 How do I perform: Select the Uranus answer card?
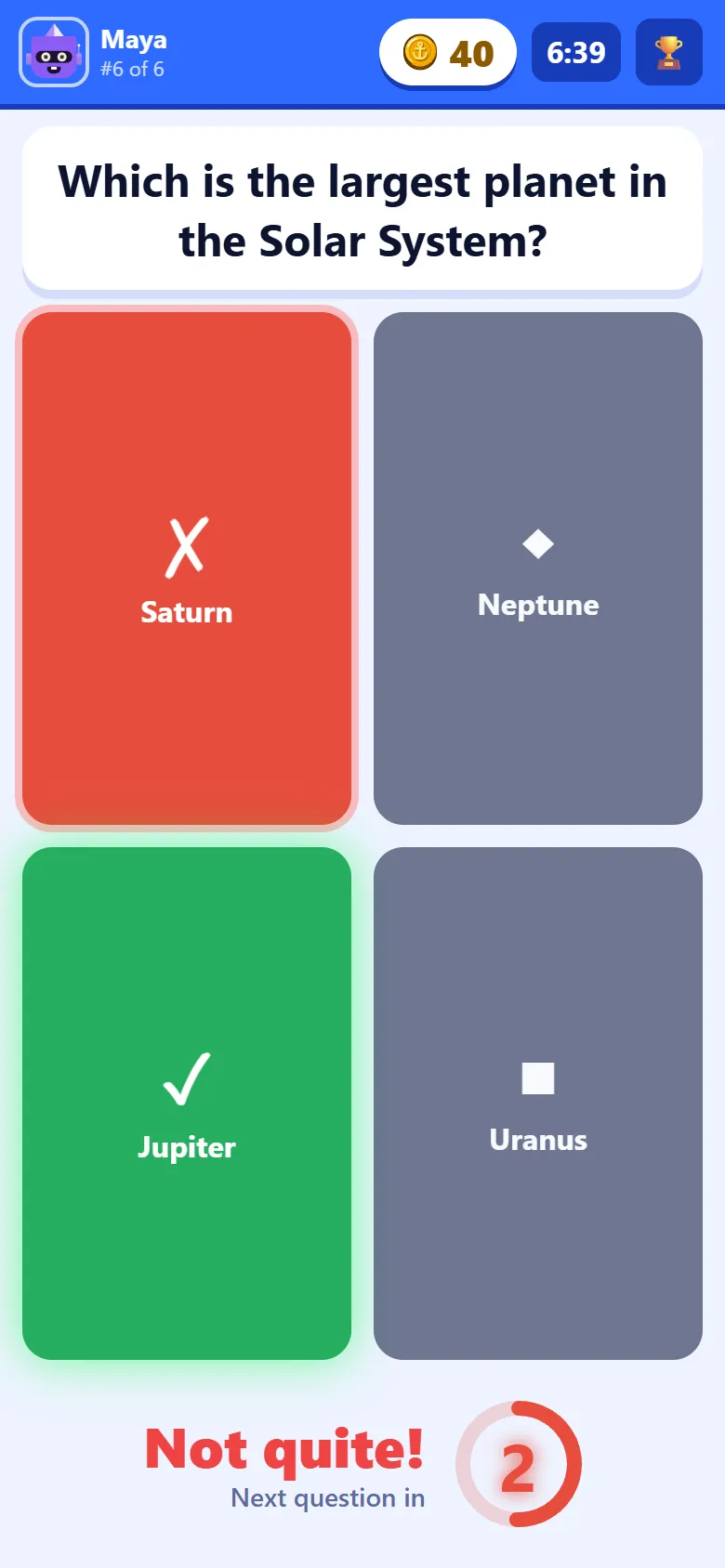coord(538,1104)
